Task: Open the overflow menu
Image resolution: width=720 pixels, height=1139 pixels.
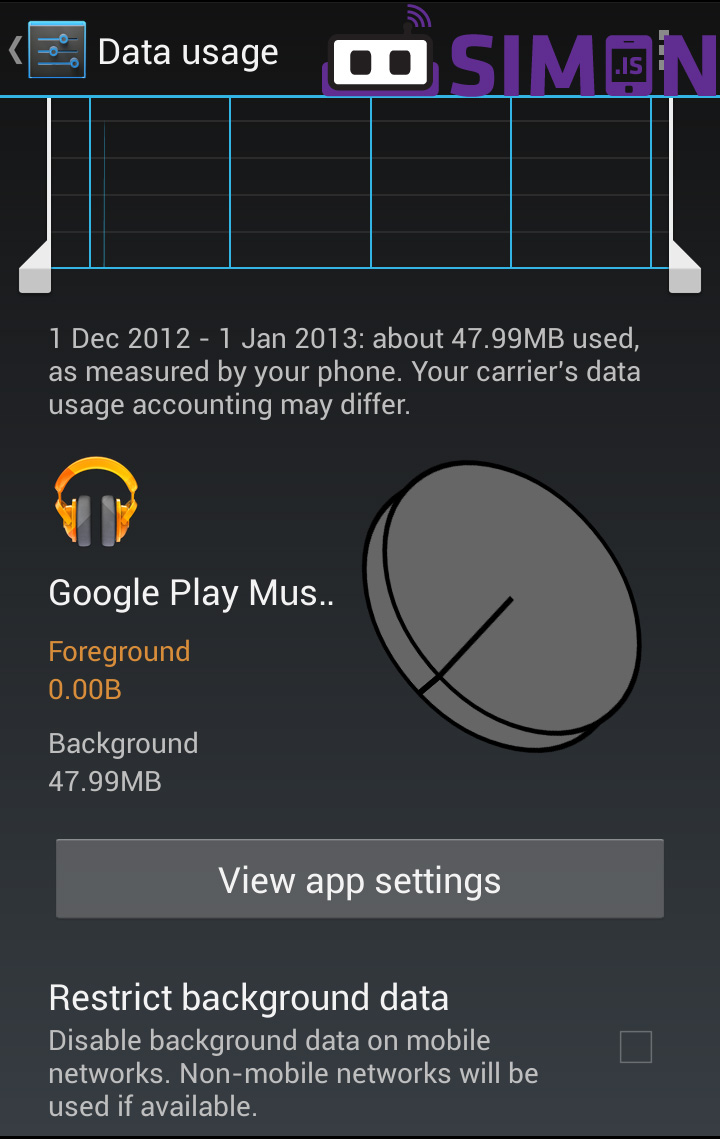Action: pos(663,50)
